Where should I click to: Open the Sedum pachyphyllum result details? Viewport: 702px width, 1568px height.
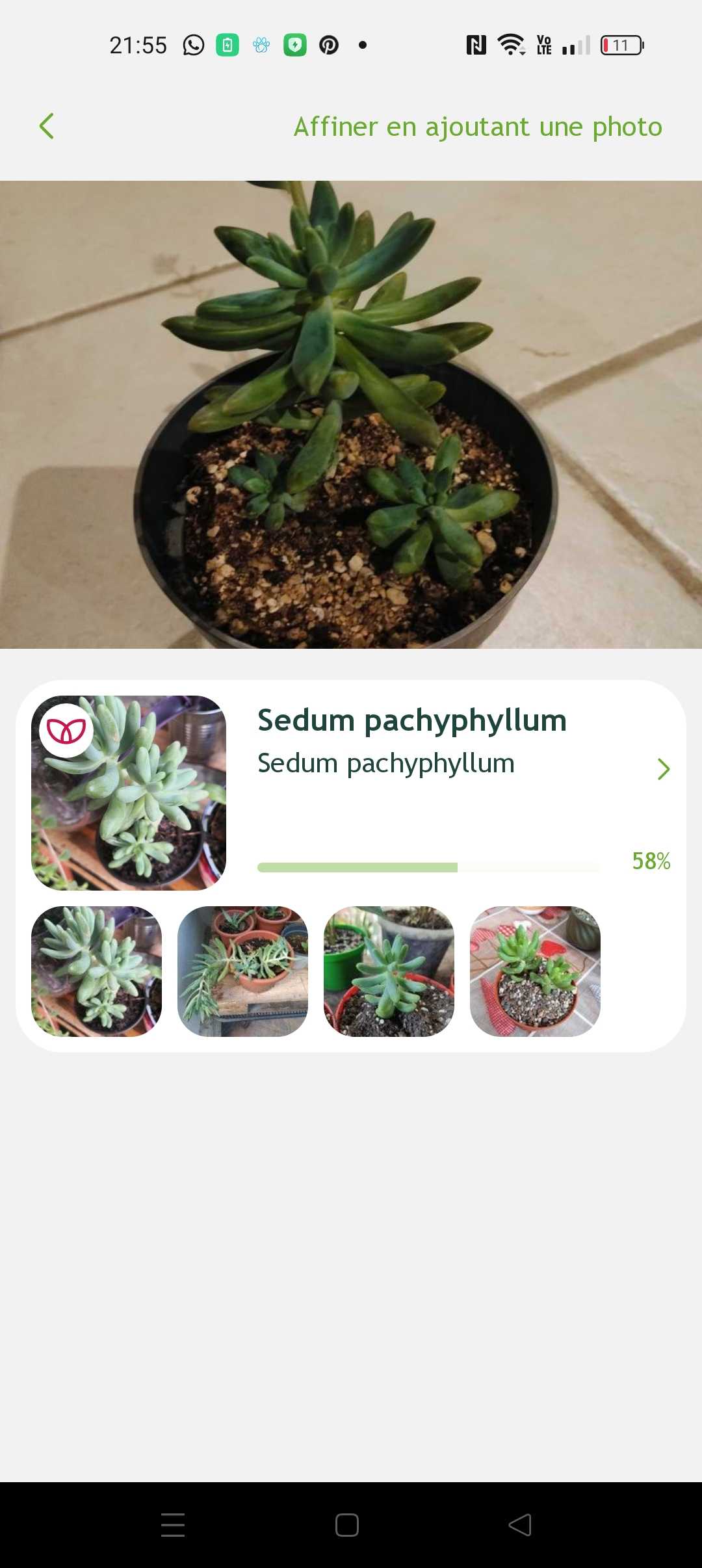(662, 769)
